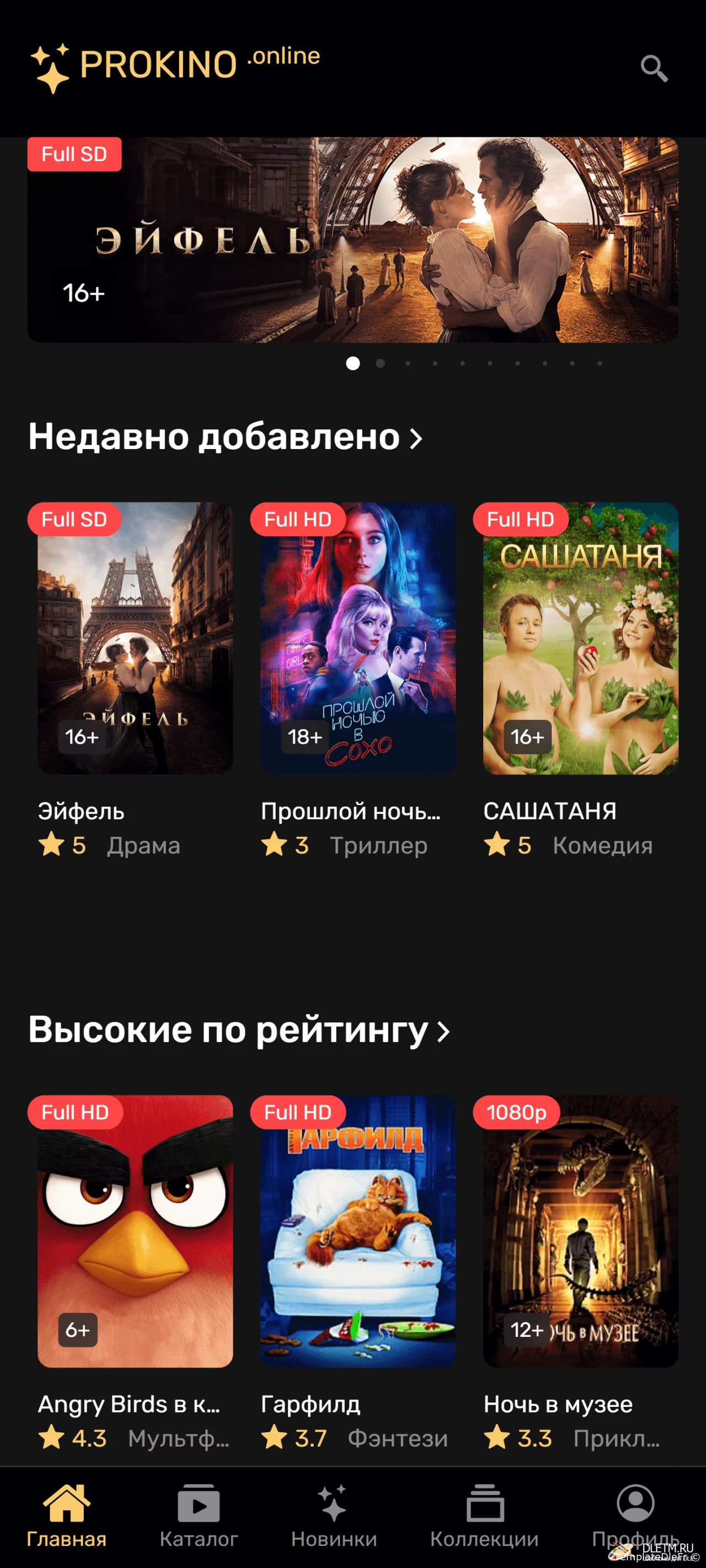Open the Angry Birds movie card
This screenshot has height=1568, width=706.
pyautogui.click(x=135, y=1231)
